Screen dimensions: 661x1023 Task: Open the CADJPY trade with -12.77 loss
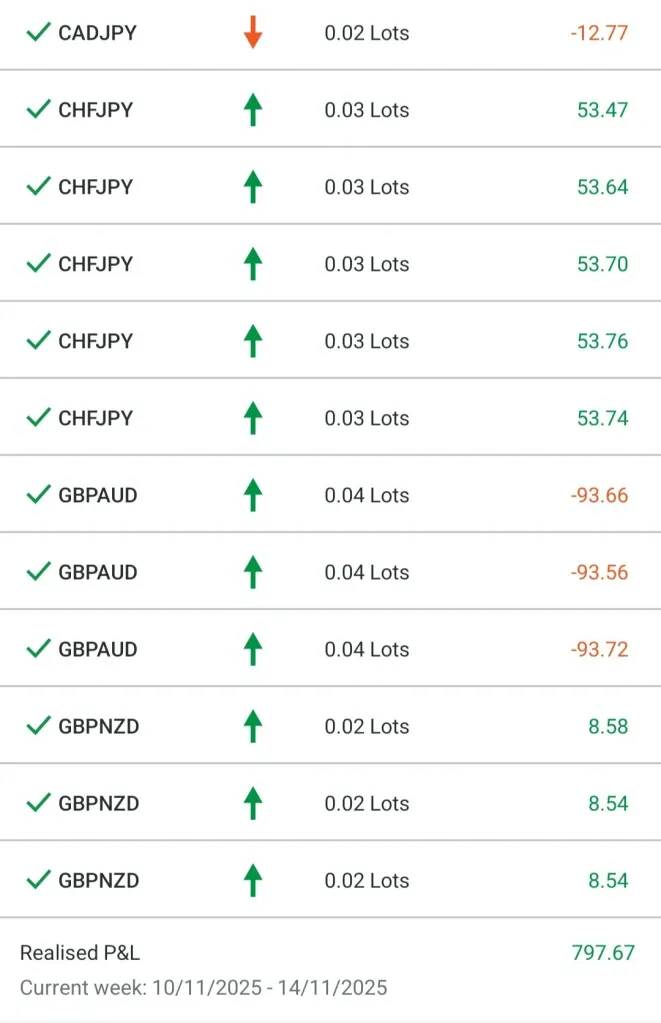click(x=330, y=33)
